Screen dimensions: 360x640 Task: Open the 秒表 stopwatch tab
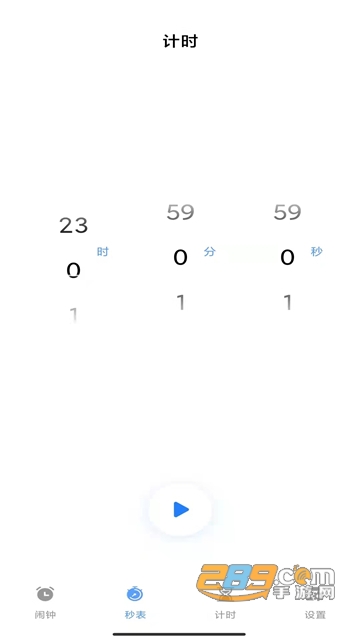tap(135, 602)
